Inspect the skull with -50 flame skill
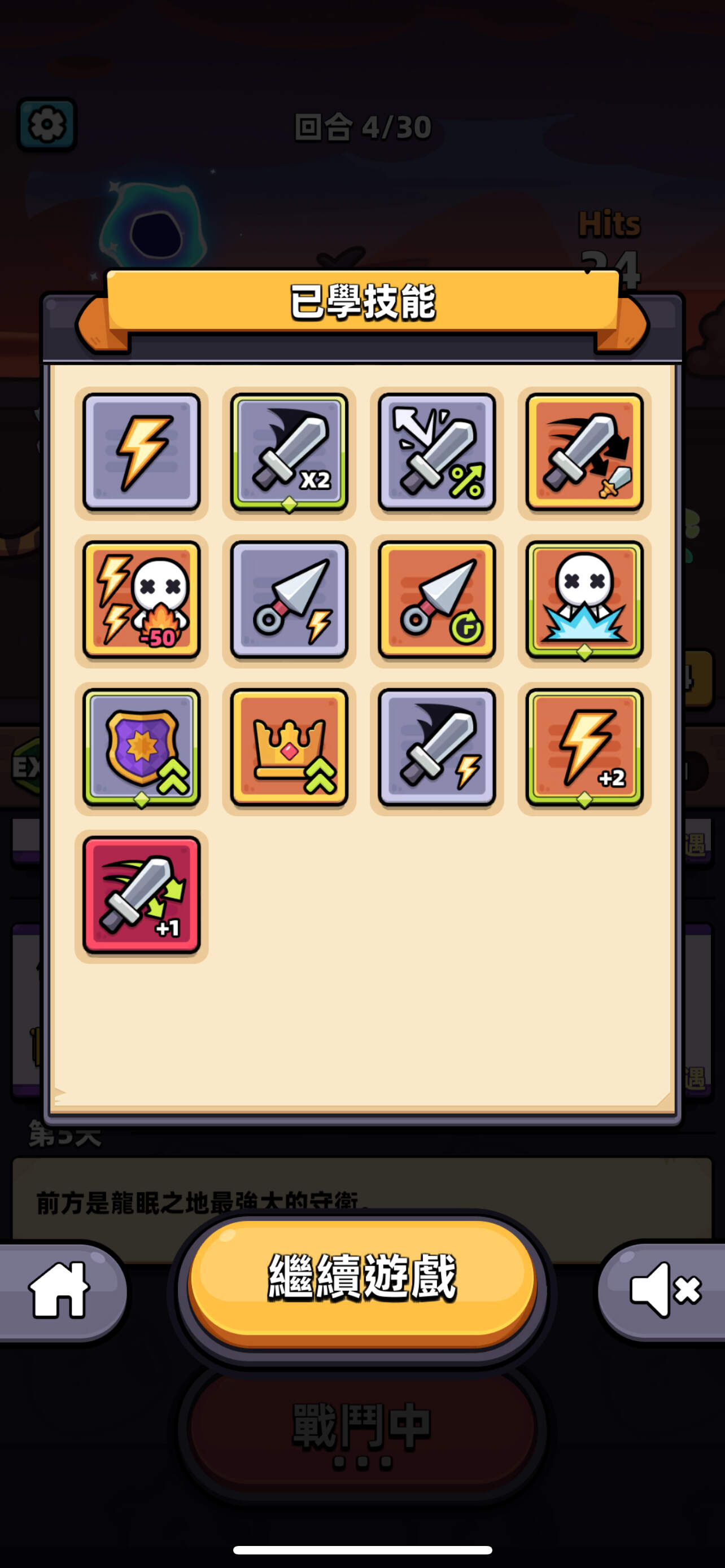The width and height of the screenshot is (725, 1568). (141, 600)
